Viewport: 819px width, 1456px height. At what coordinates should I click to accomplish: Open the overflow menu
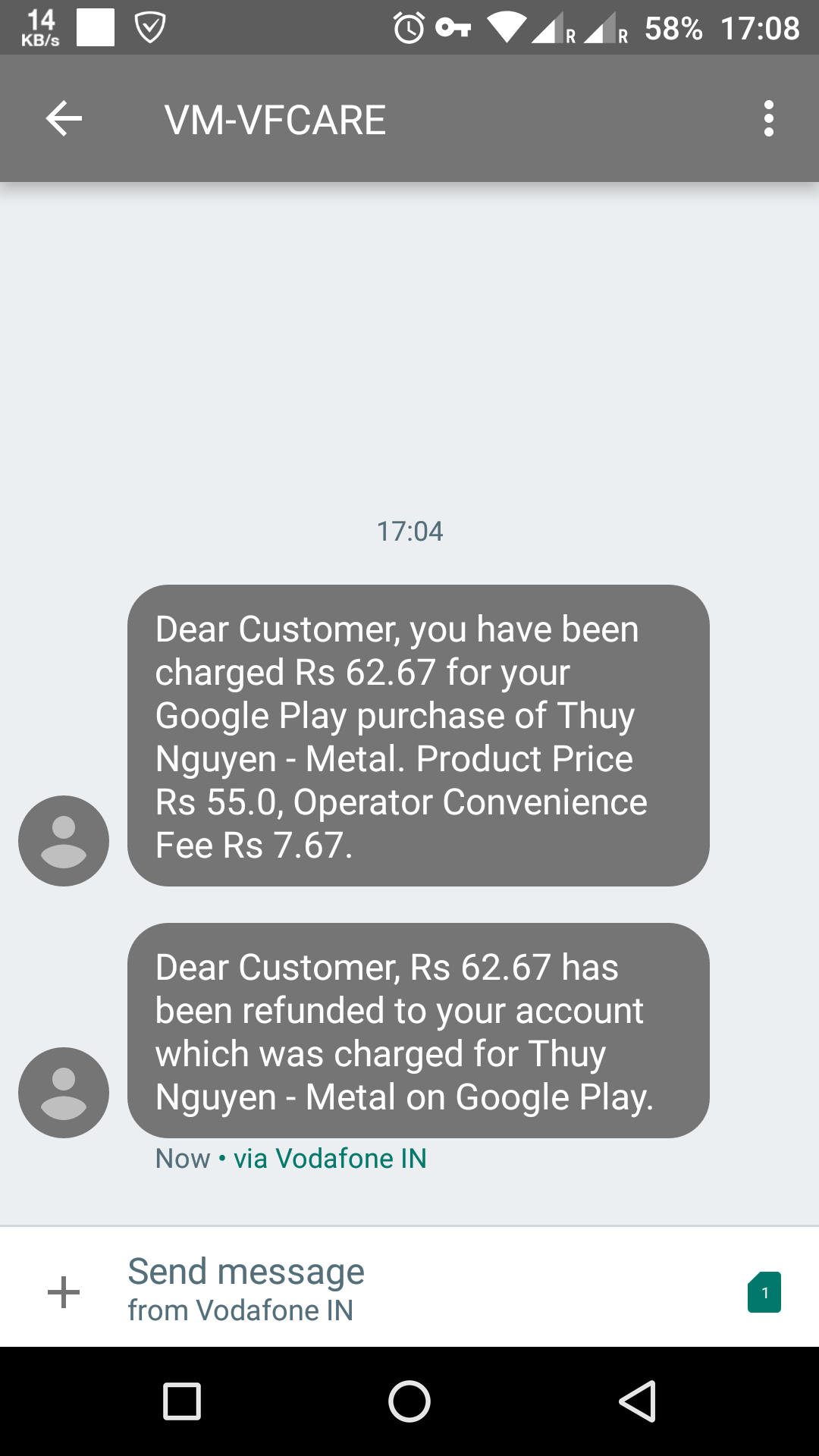point(768,119)
